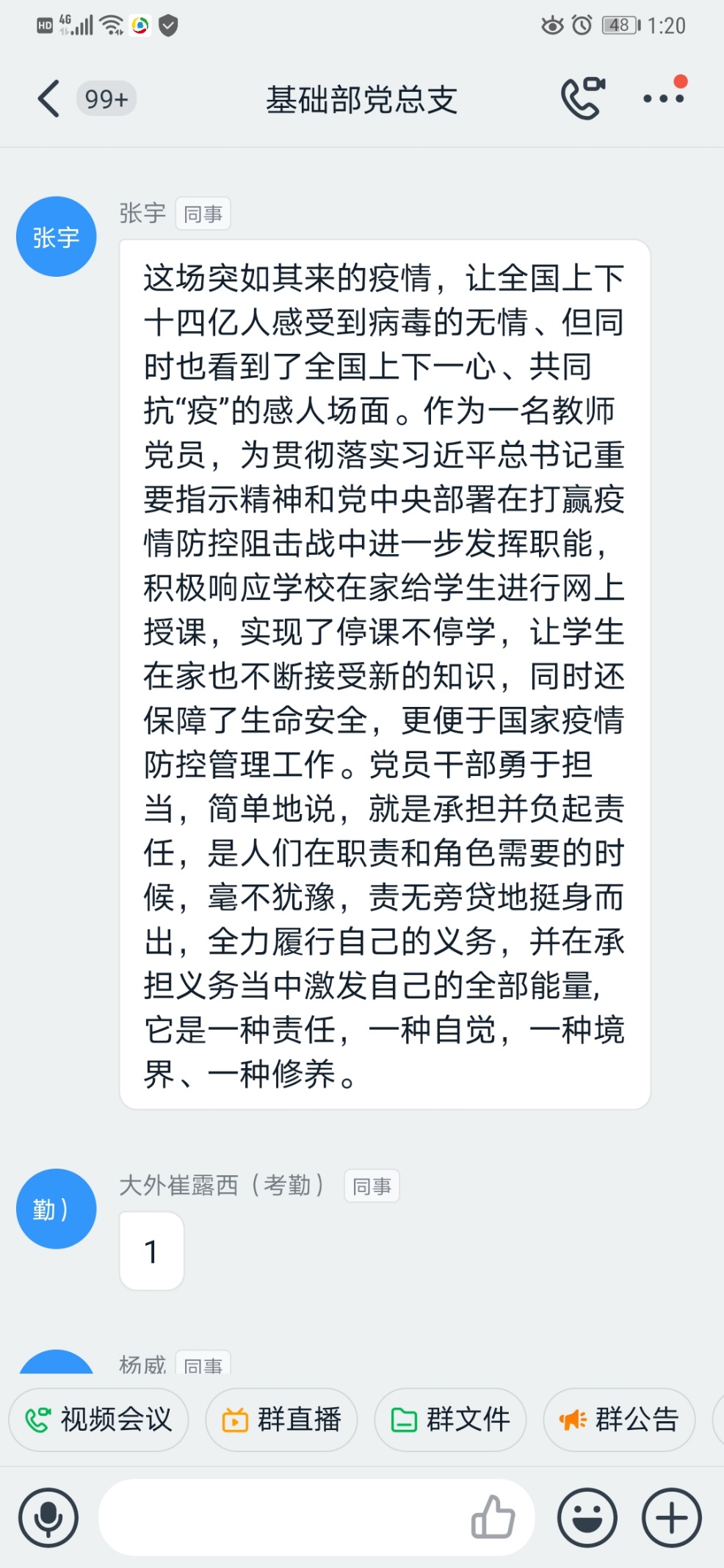Open 群文件 group files
The width and height of the screenshot is (724, 1568).
tap(450, 1420)
